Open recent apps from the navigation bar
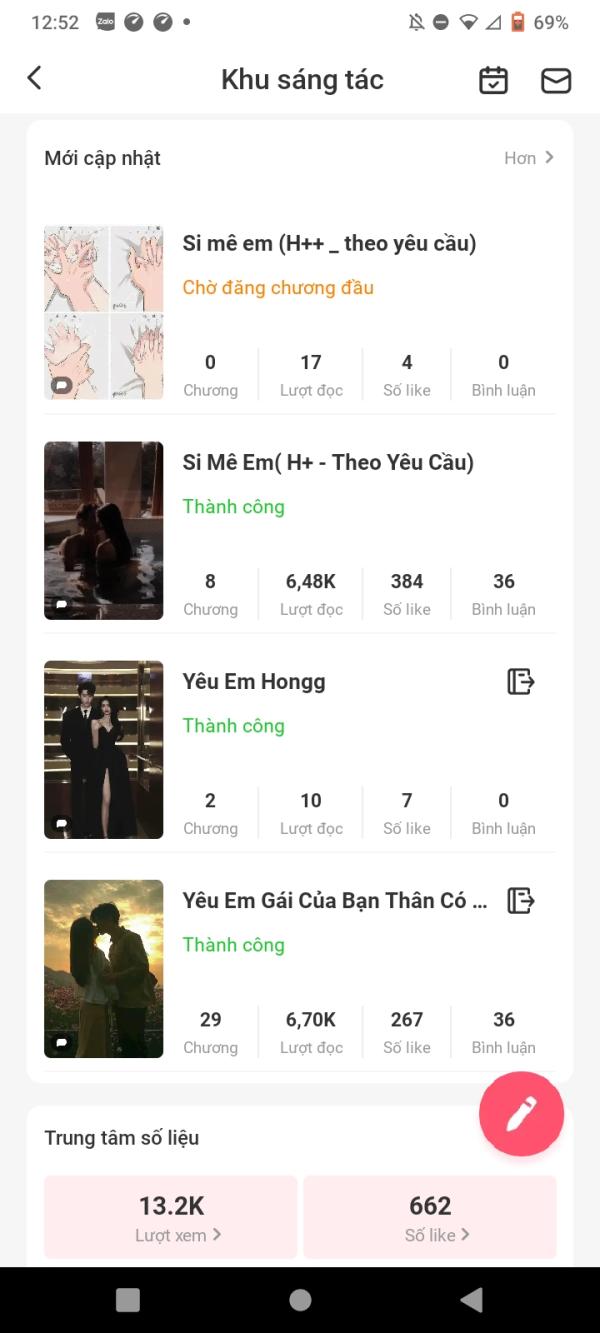This screenshot has height=1333, width=600. pos(128,1299)
